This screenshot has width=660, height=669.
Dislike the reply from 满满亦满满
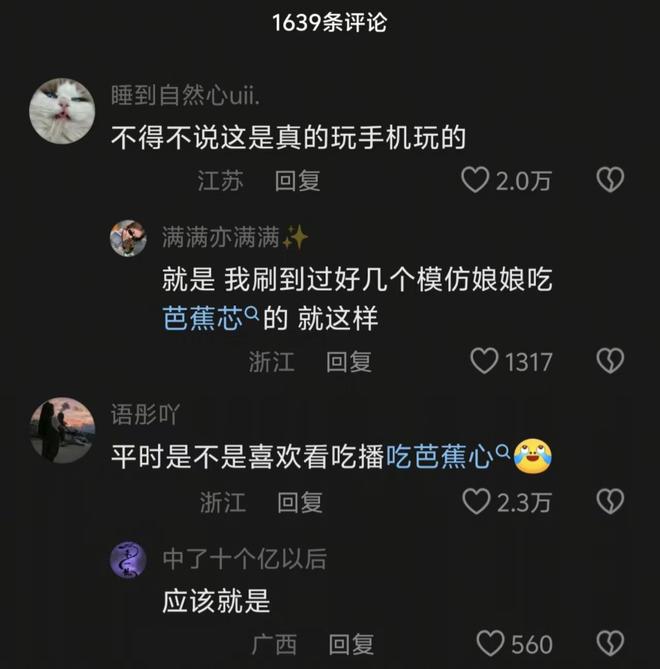[x=610, y=361]
